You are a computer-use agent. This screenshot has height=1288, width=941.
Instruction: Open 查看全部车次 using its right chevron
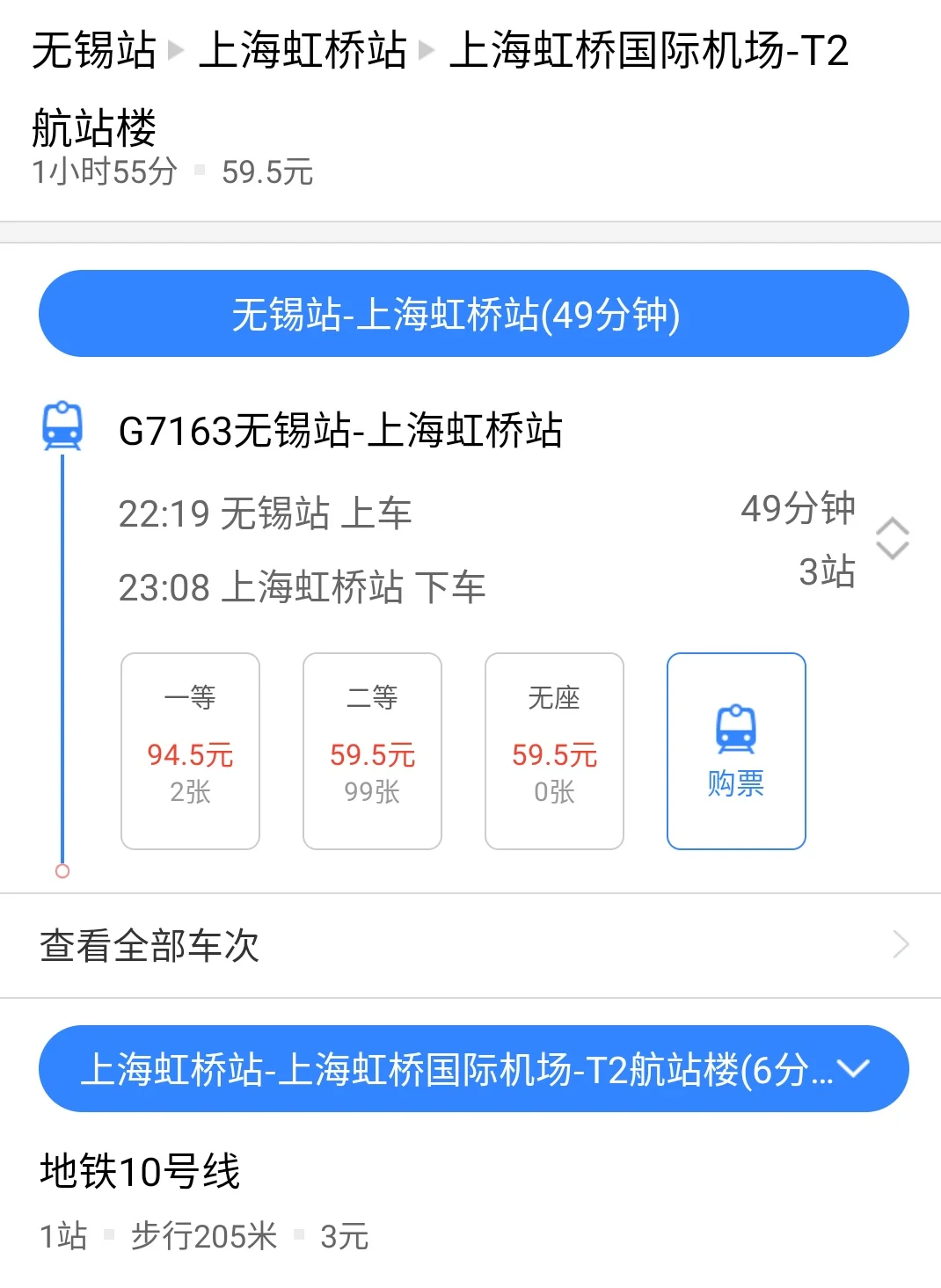899,943
